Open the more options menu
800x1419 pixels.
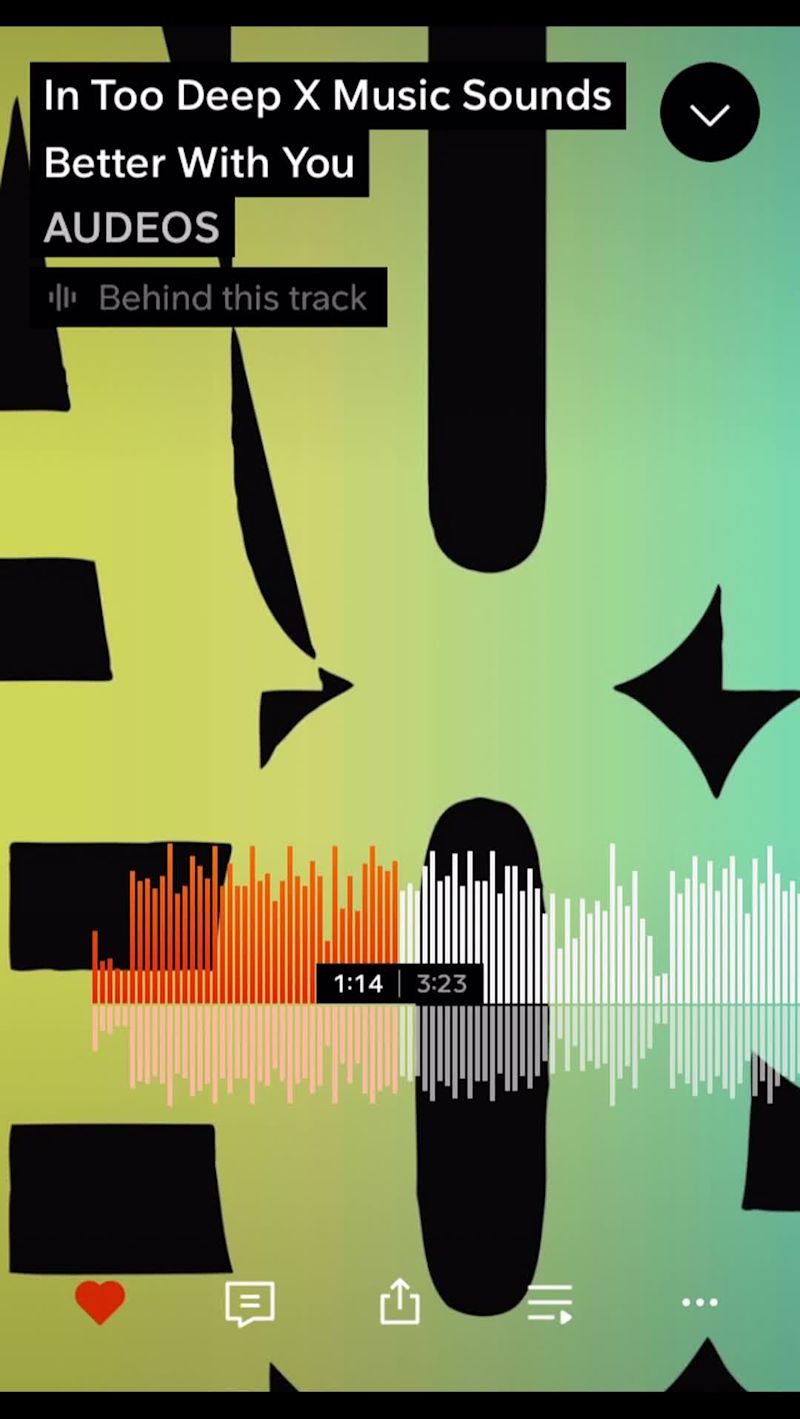click(x=699, y=1302)
